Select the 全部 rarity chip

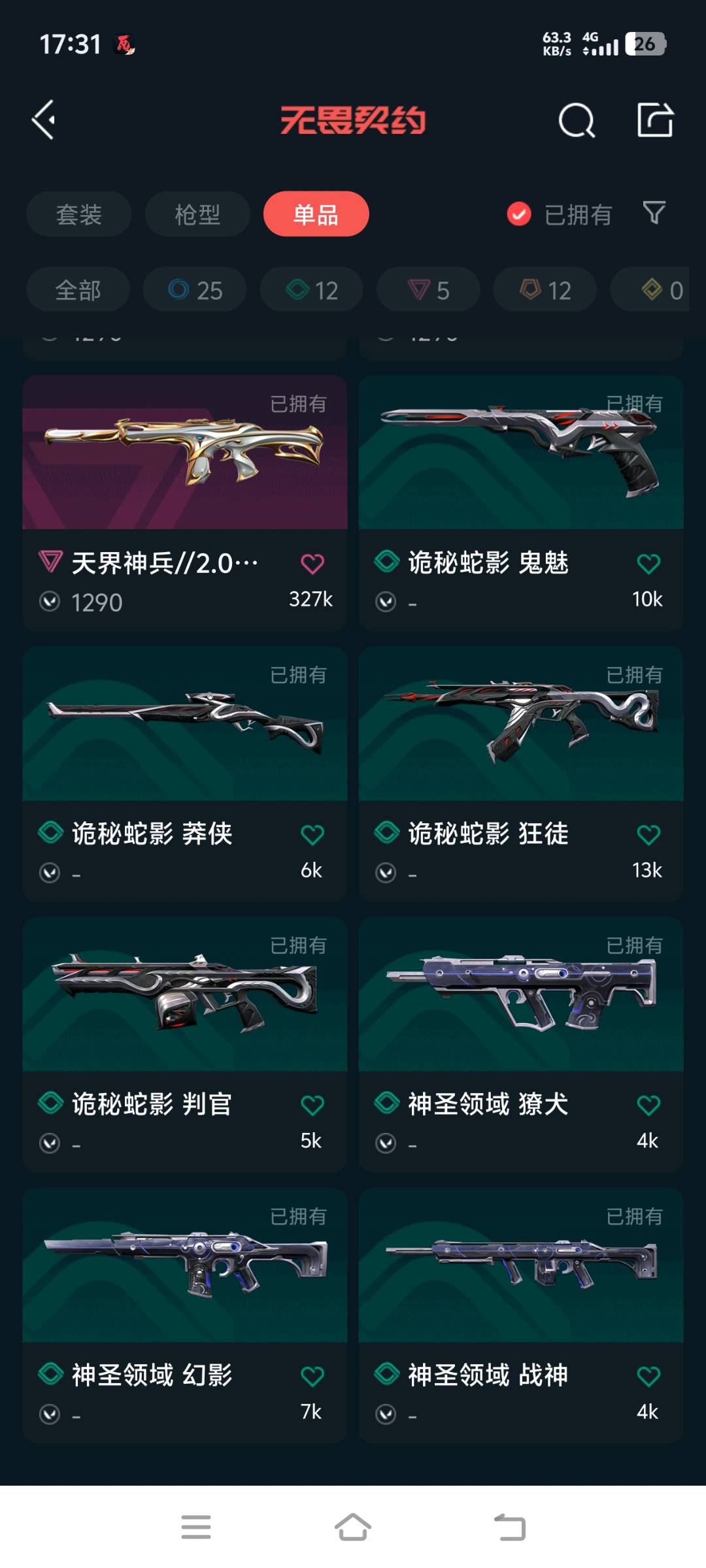click(x=78, y=290)
